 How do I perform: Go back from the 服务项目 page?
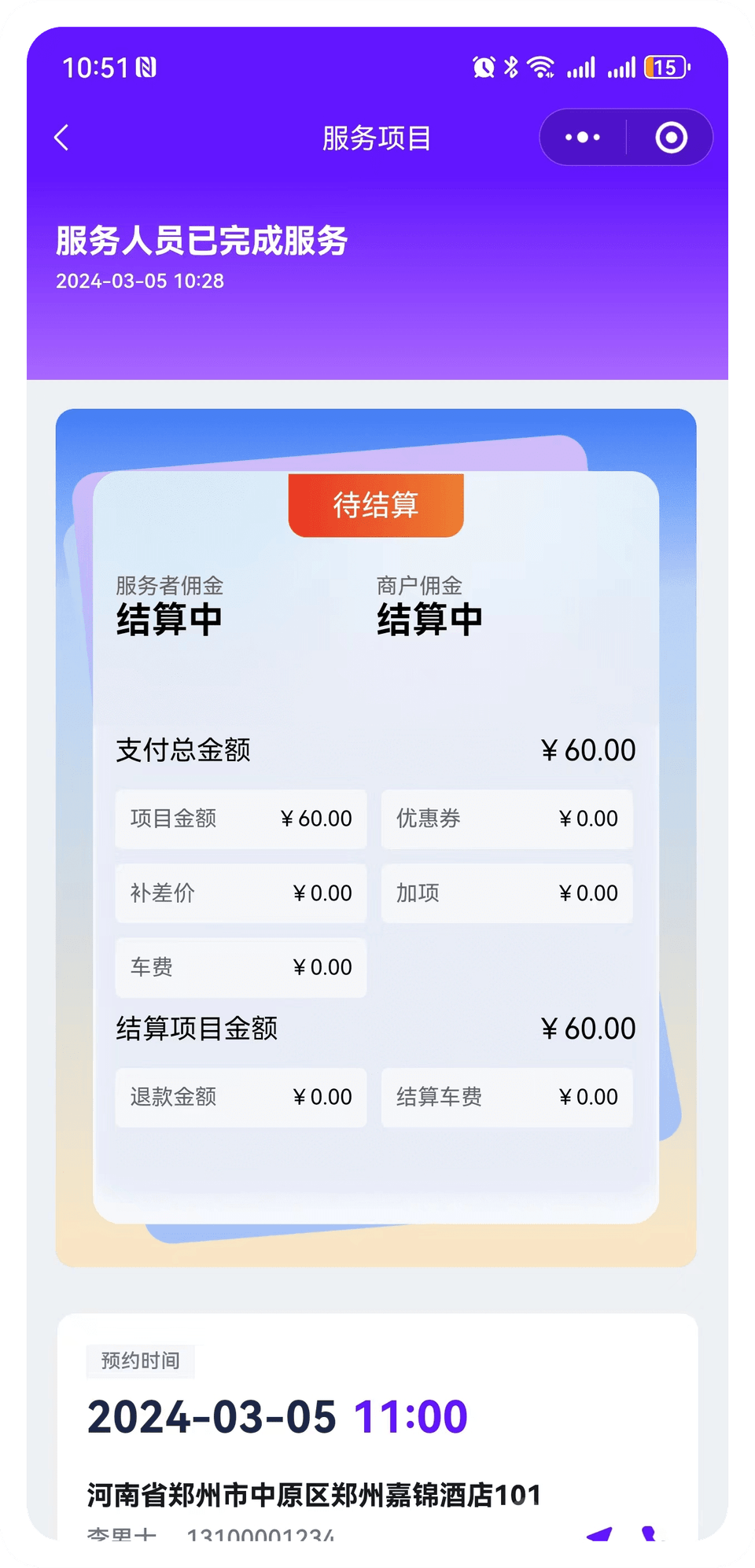pyautogui.click(x=61, y=138)
